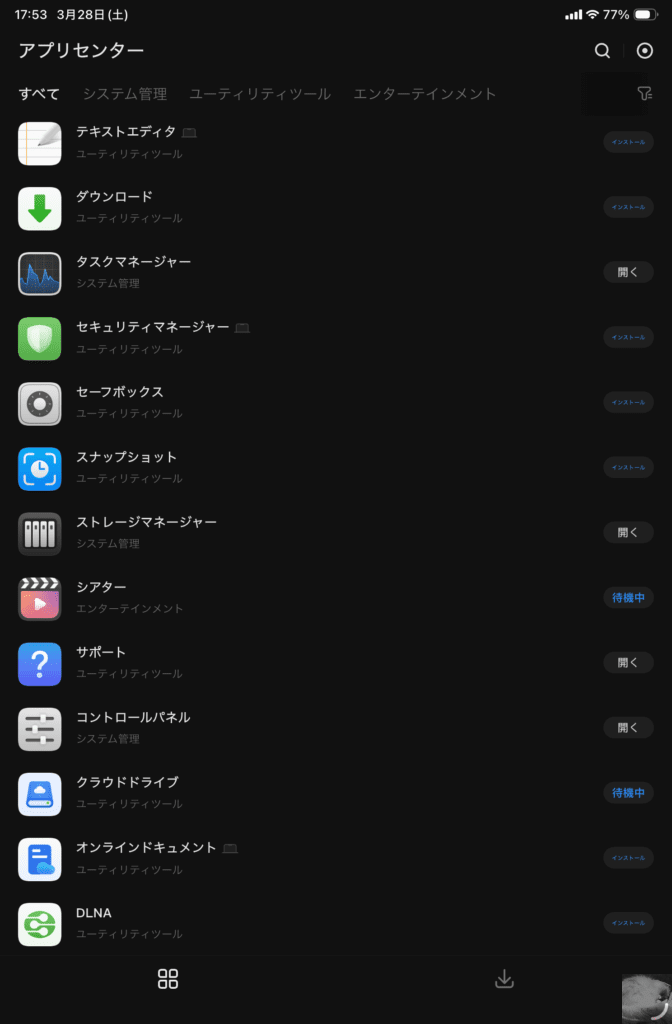Screen dimensions: 672x1024
Task: Open the search icon in the header
Action: click(602, 51)
